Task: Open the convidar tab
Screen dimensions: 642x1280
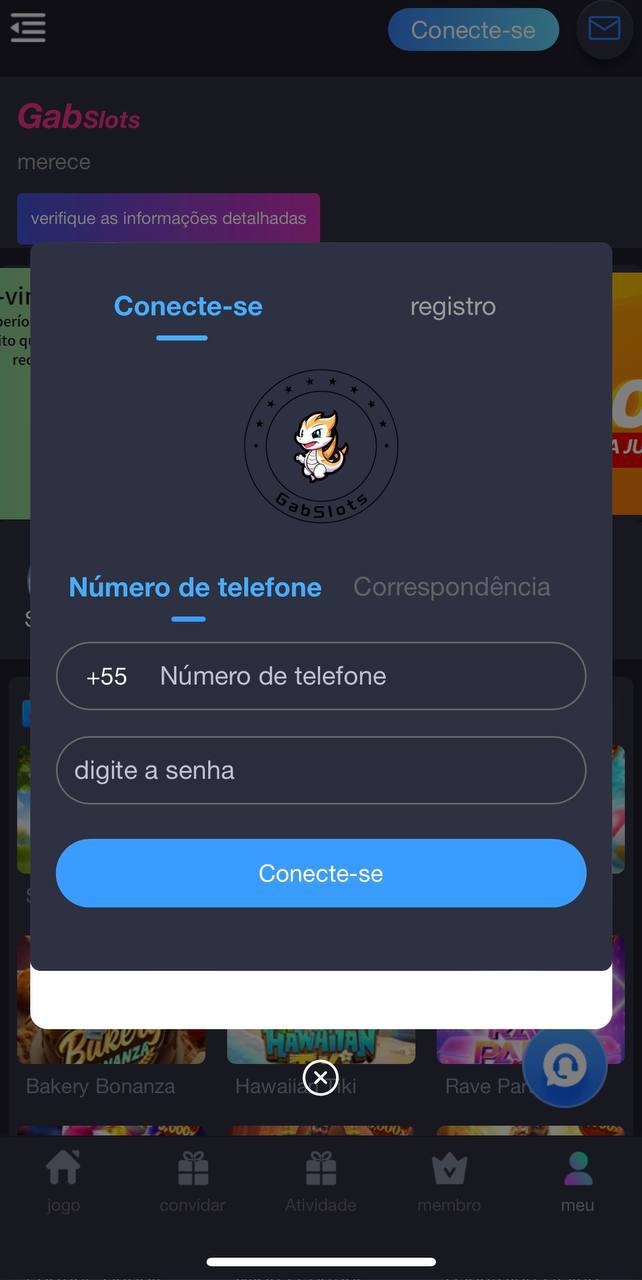Action: click(x=192, y=1182)
